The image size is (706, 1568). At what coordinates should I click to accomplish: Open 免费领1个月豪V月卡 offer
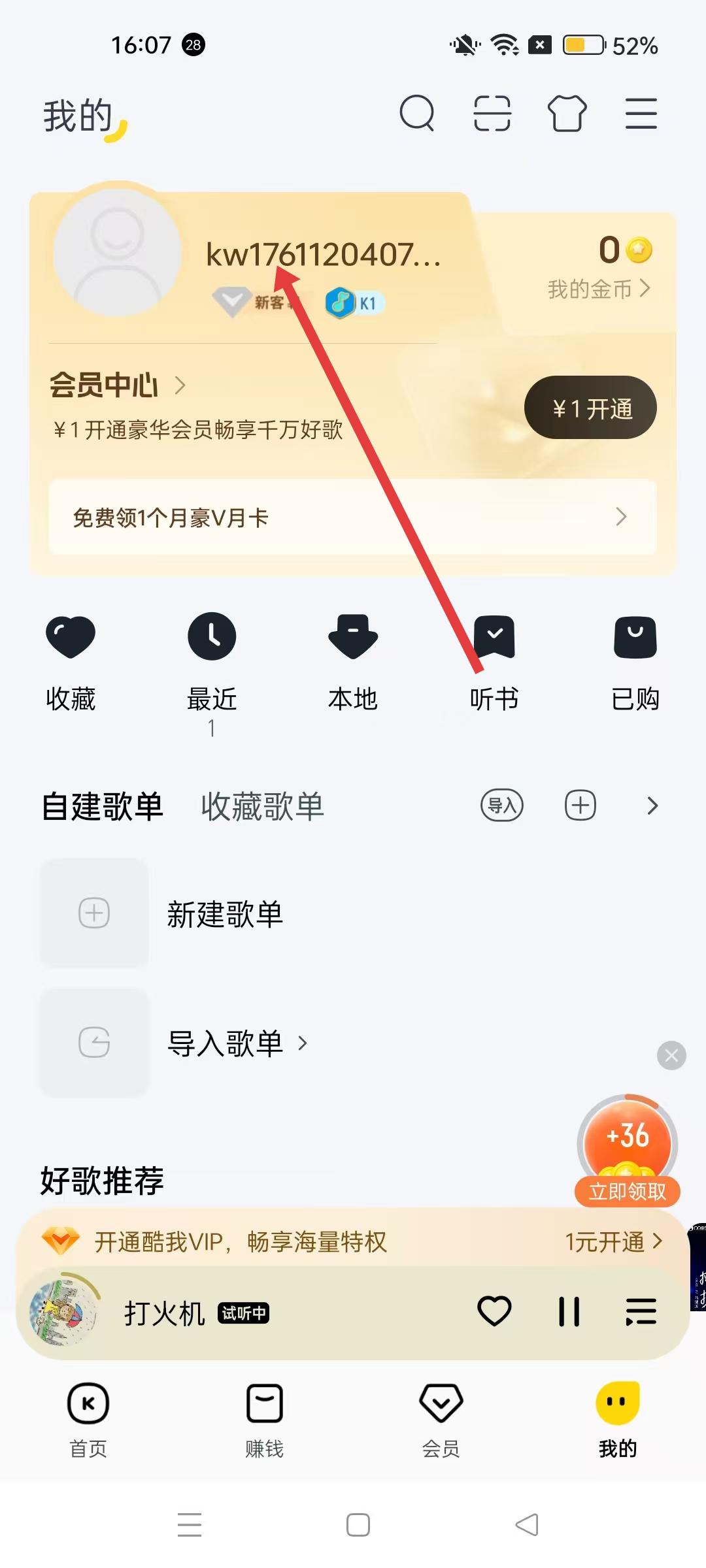pyautogui.click(x=352, y=517)
